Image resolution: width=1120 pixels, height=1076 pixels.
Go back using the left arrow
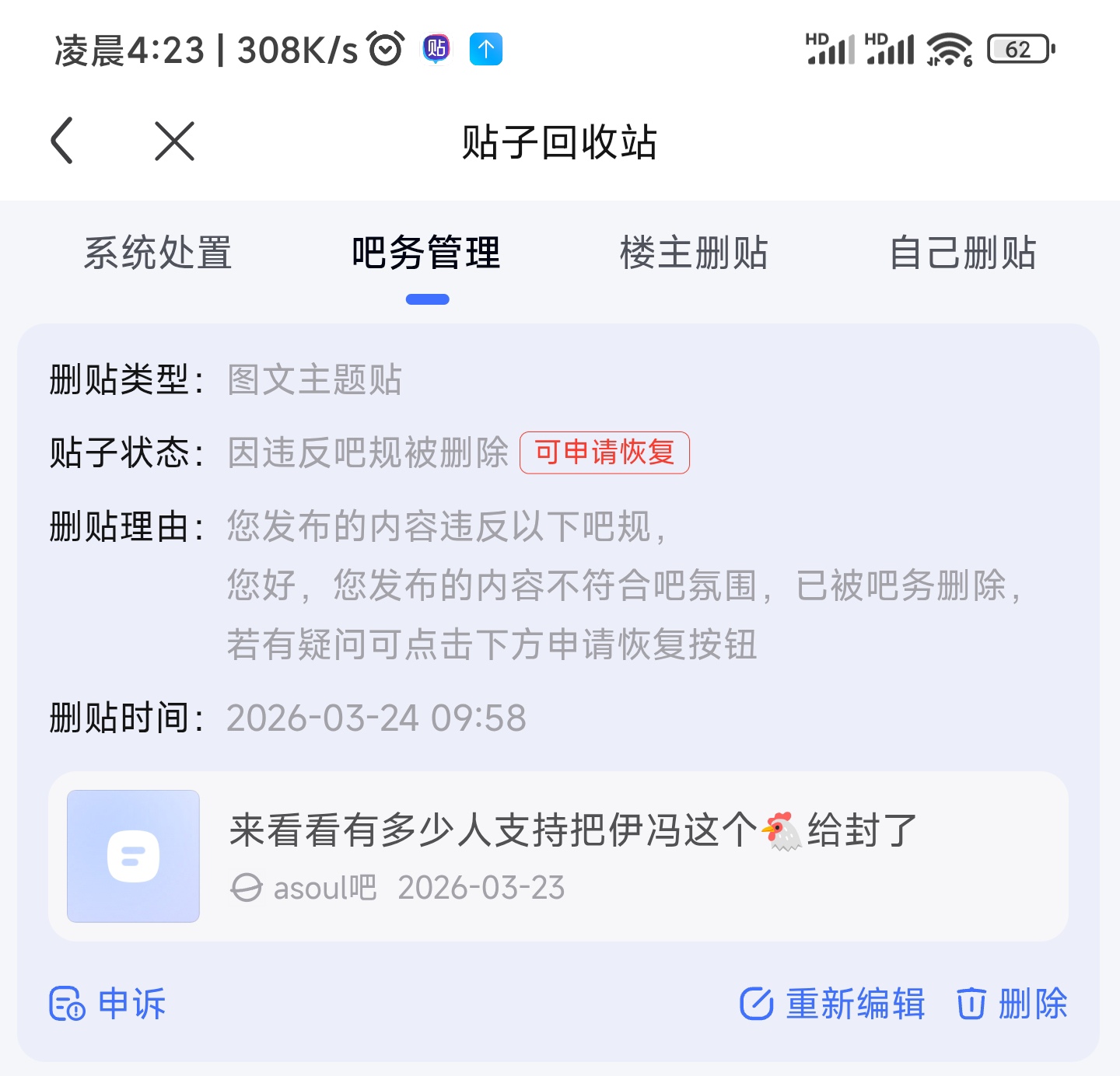click(62, 141)
